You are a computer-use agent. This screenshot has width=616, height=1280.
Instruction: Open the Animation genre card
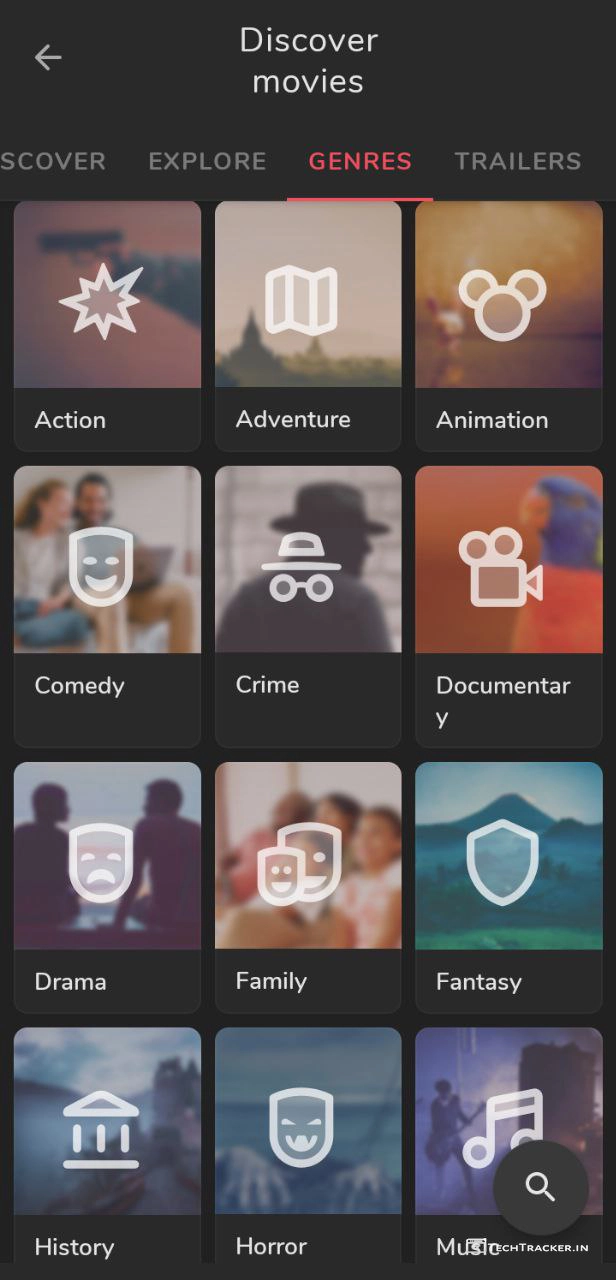click(508, 325)
